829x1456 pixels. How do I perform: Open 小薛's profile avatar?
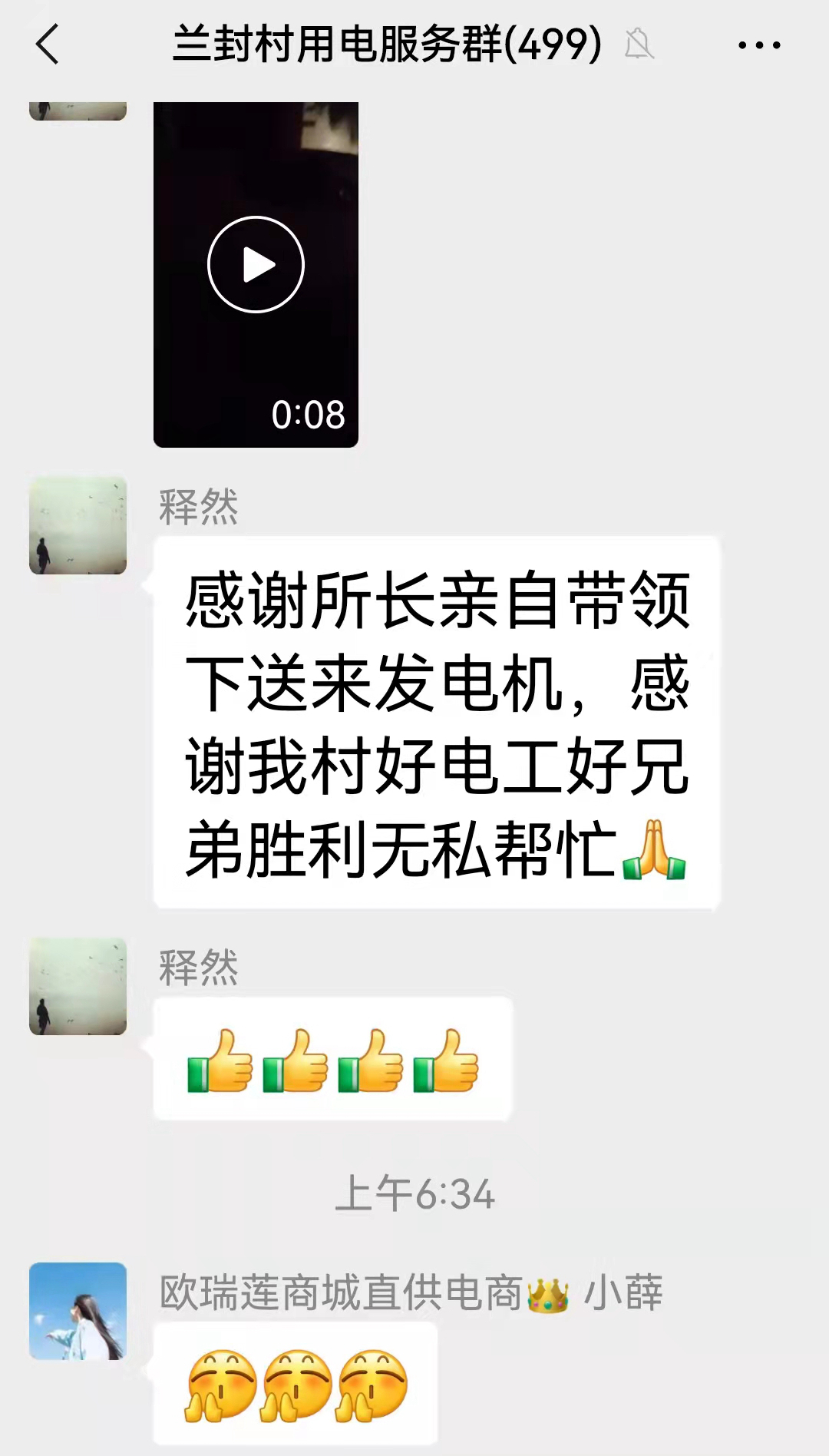[x=78, y=1311]
